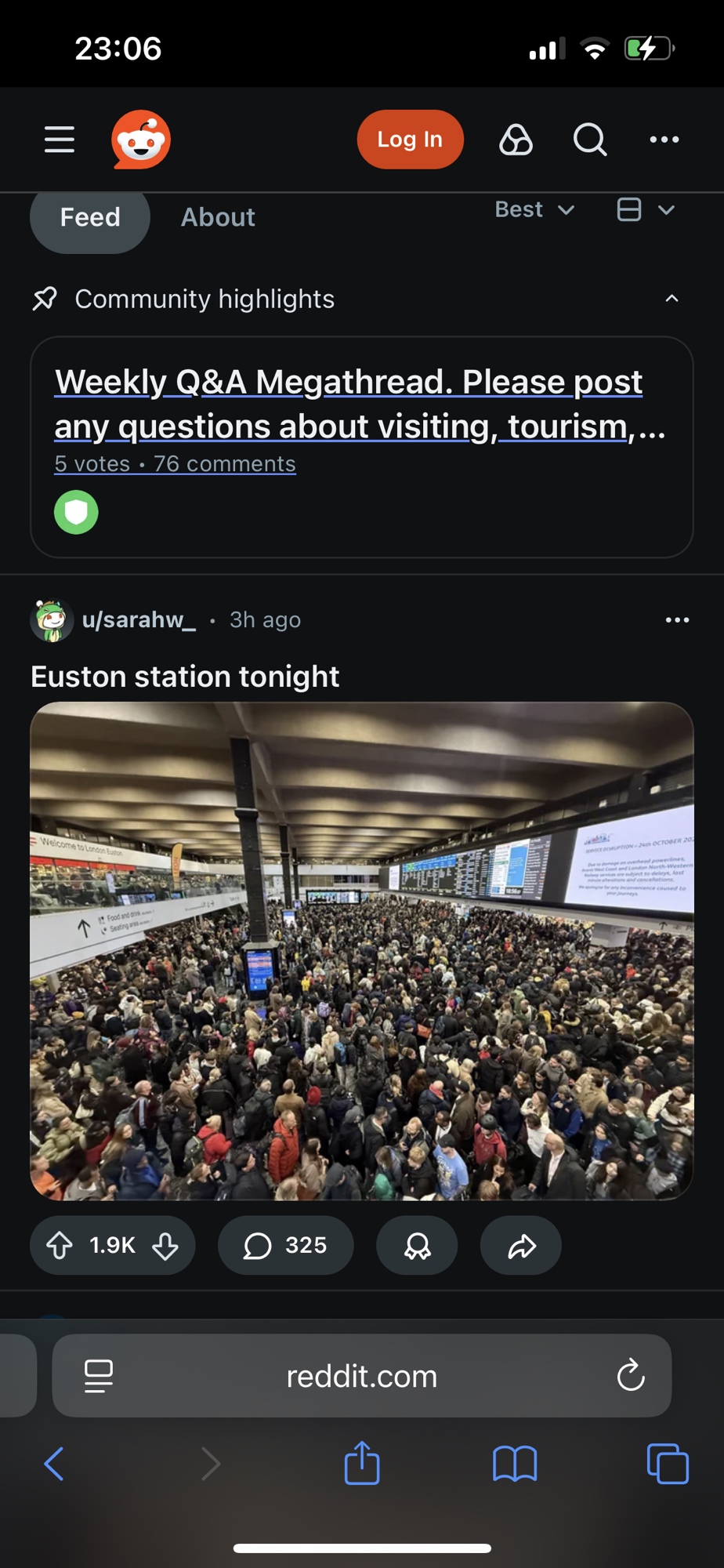Open Reddit search
This screenshot has width=724, height=1568.
590,140
